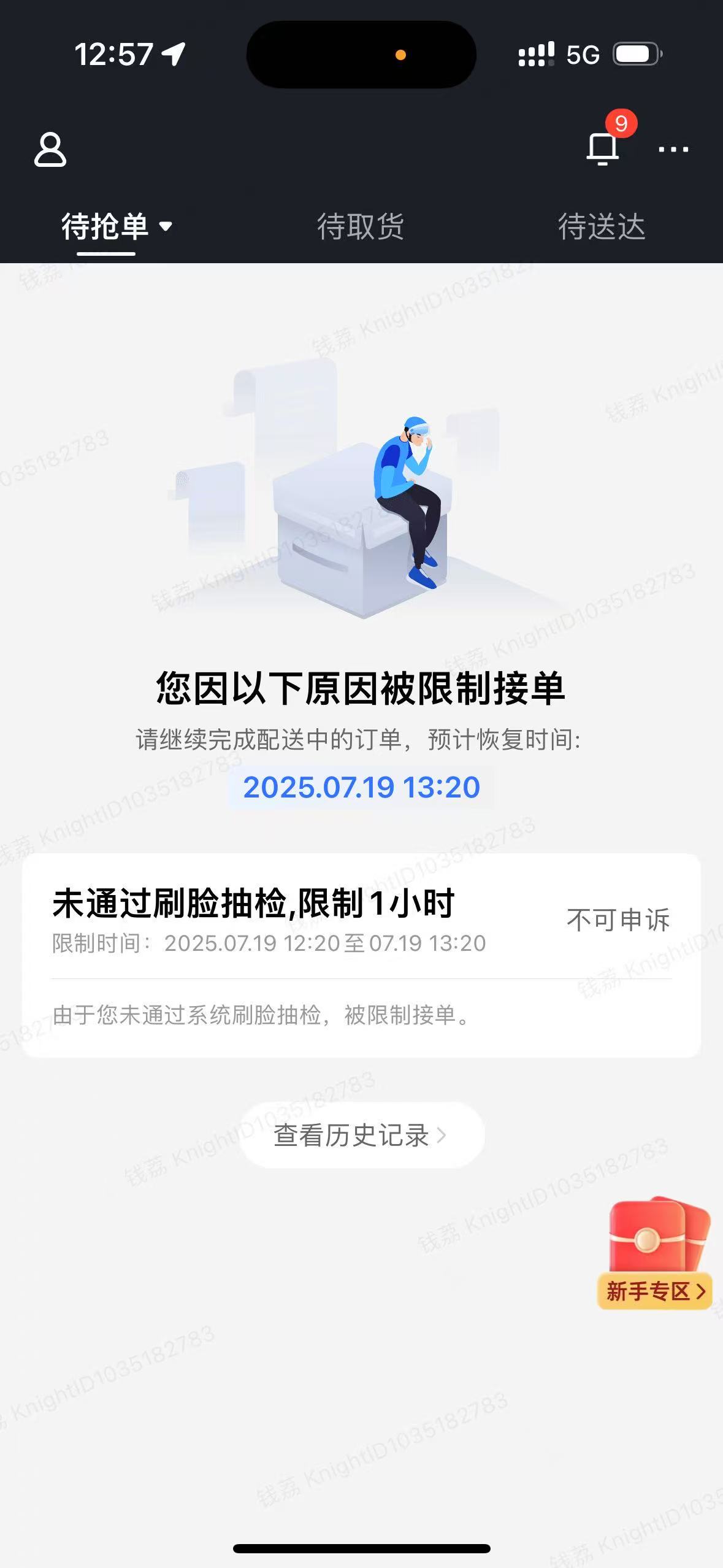
Task: Switch to the 待送达 tab
Action: click(x=602, y=226)
